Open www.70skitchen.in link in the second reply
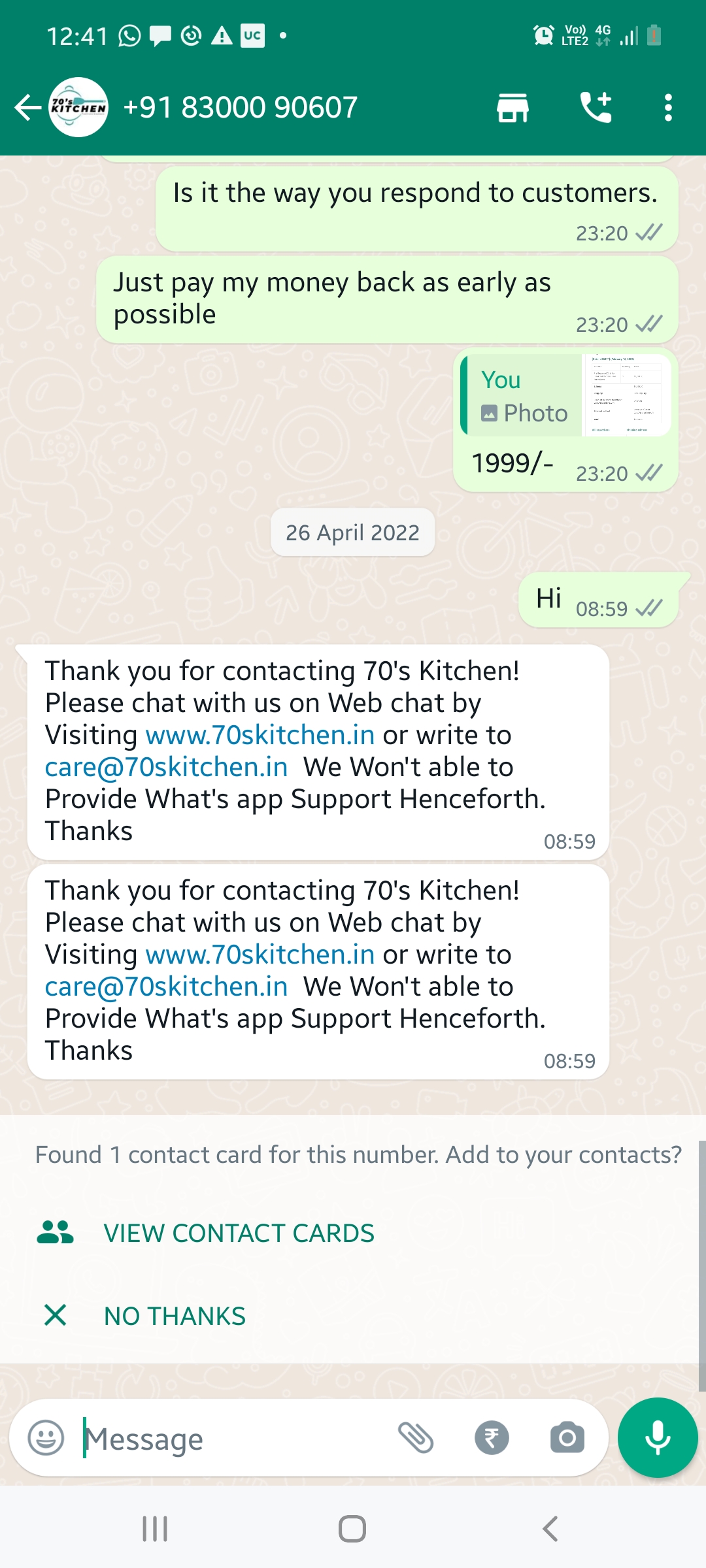Viewport: 706px width, 1568px height. click(260, 955)
